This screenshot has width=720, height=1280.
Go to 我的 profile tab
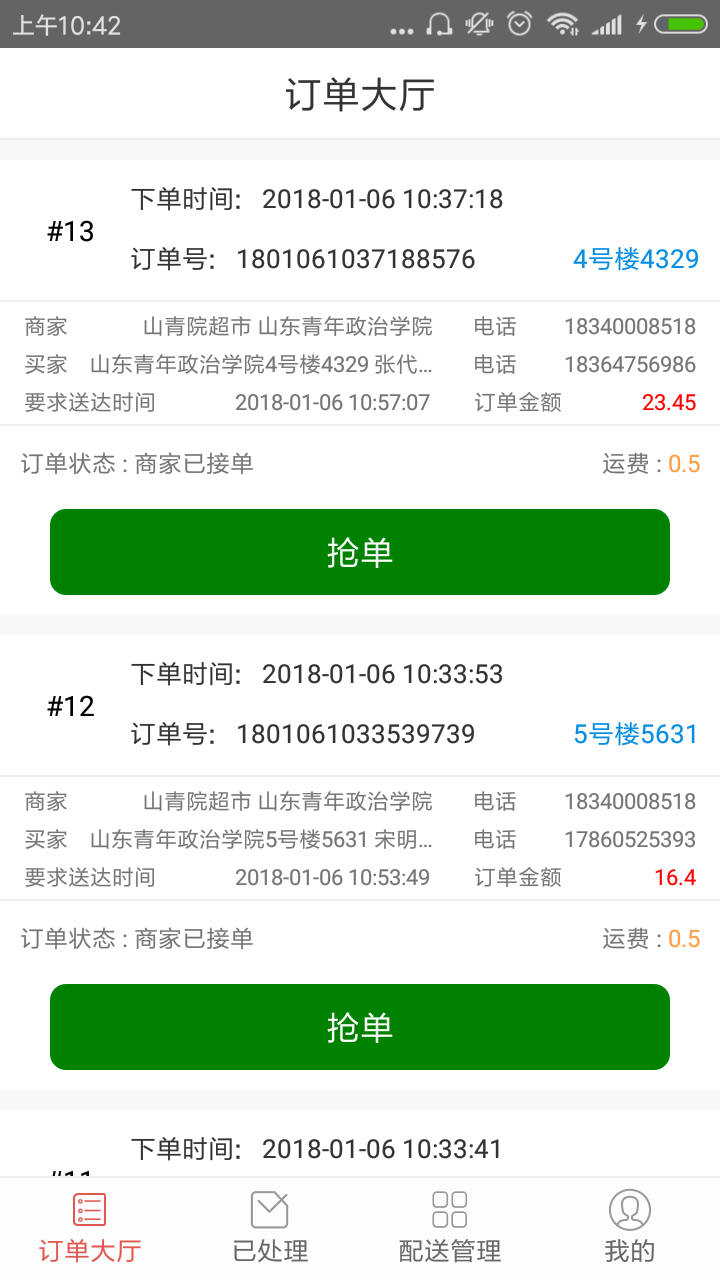pos(630,1228)
